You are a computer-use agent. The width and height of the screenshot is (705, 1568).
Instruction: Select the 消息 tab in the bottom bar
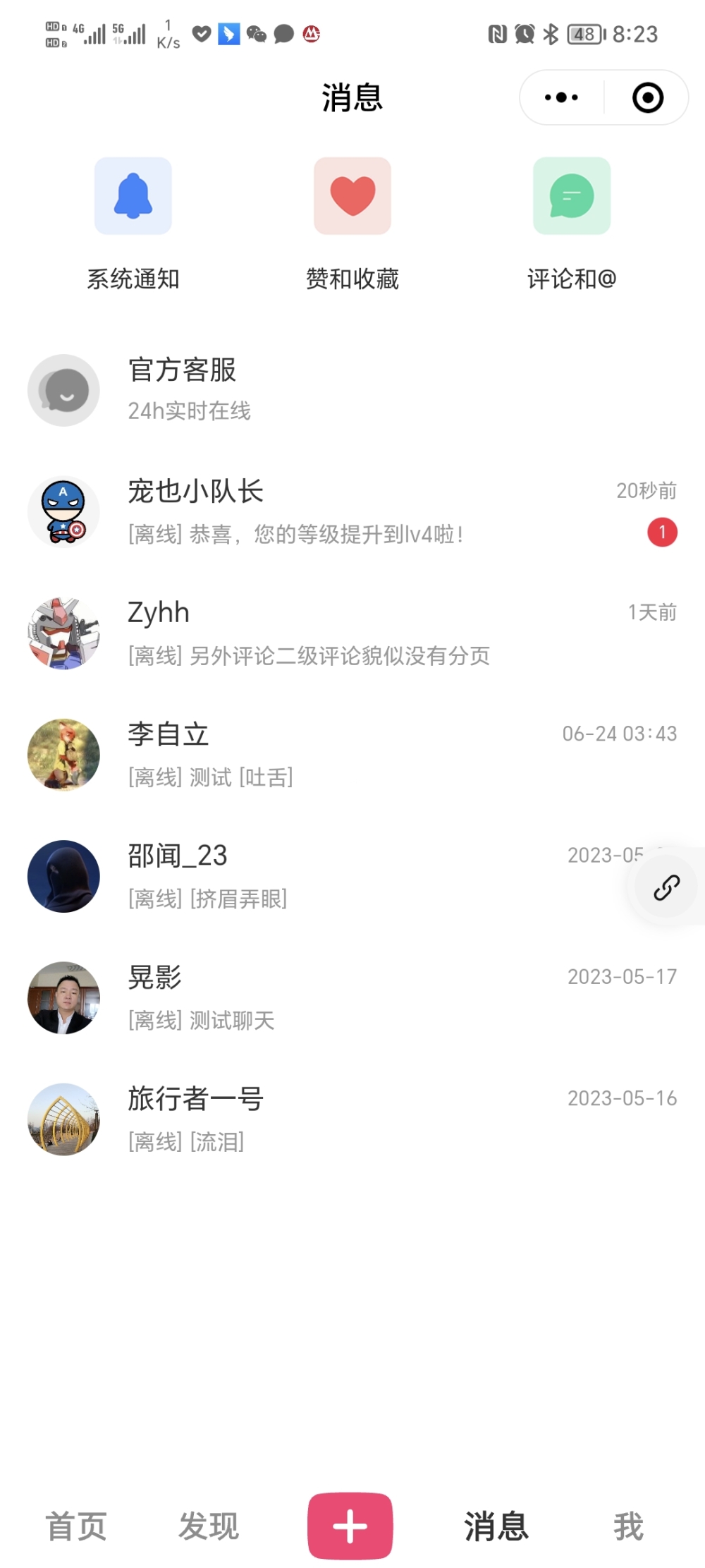tap(496, 1526)
